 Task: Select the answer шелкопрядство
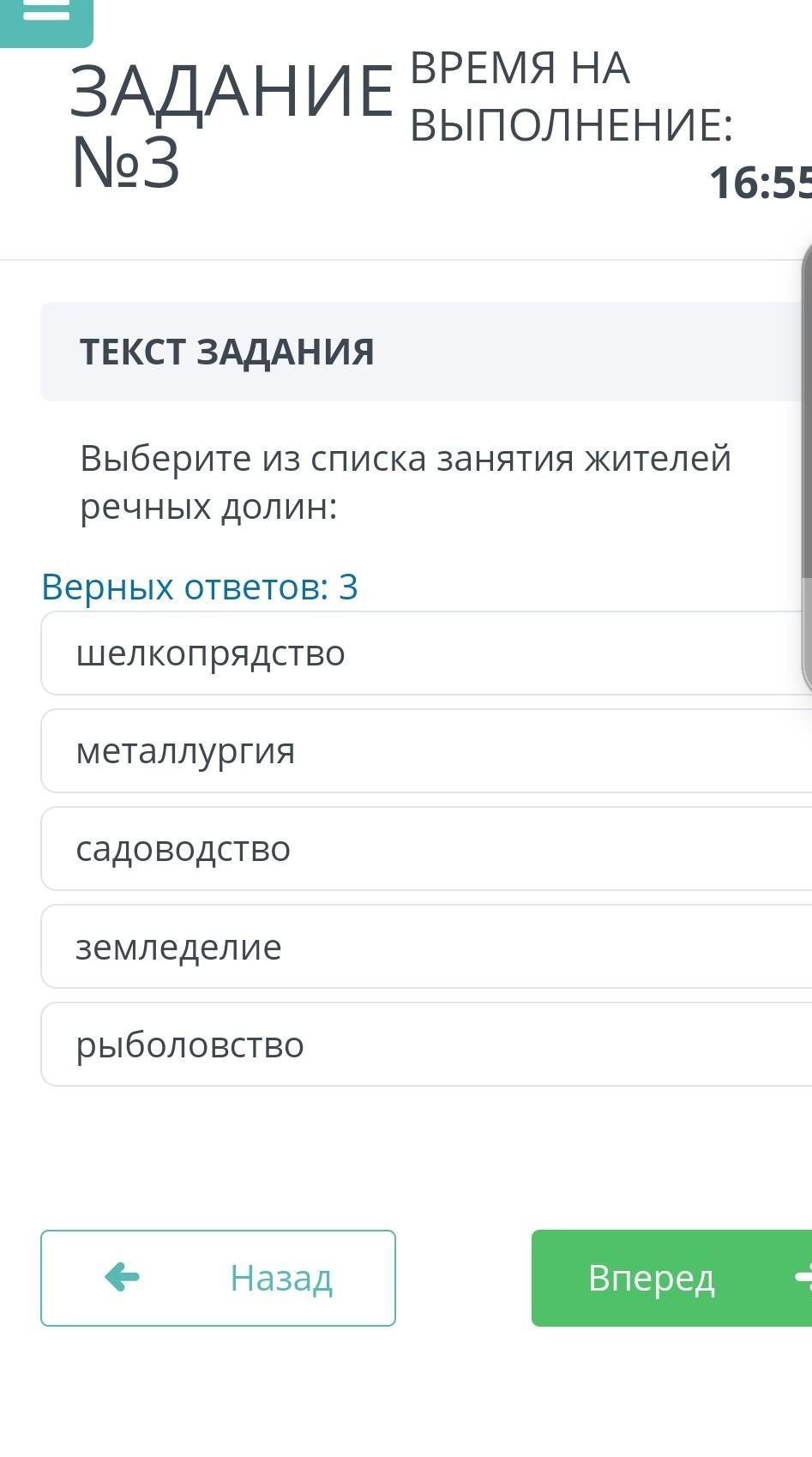426,653
